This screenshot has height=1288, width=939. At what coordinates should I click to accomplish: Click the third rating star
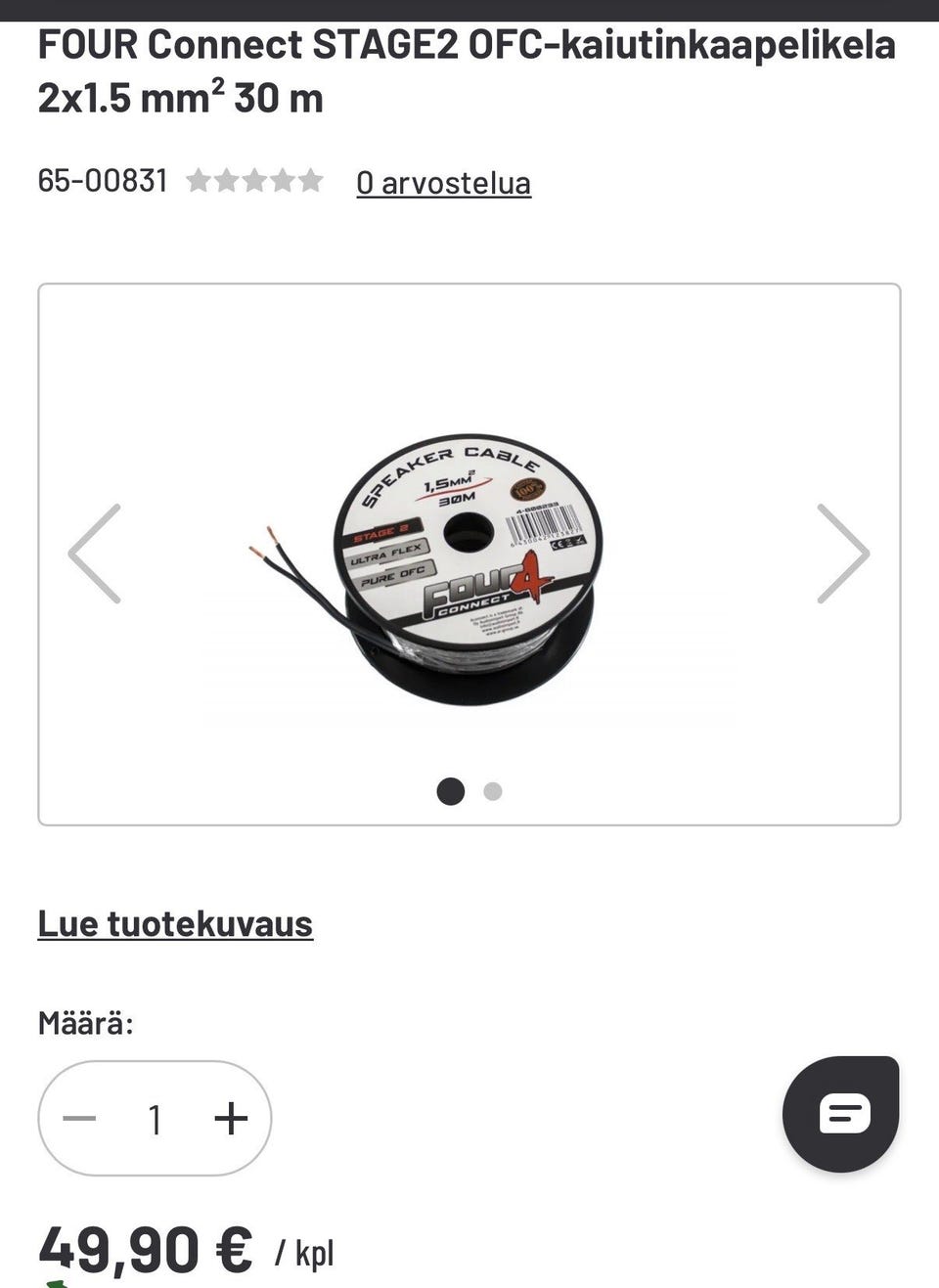pos(255,180)
